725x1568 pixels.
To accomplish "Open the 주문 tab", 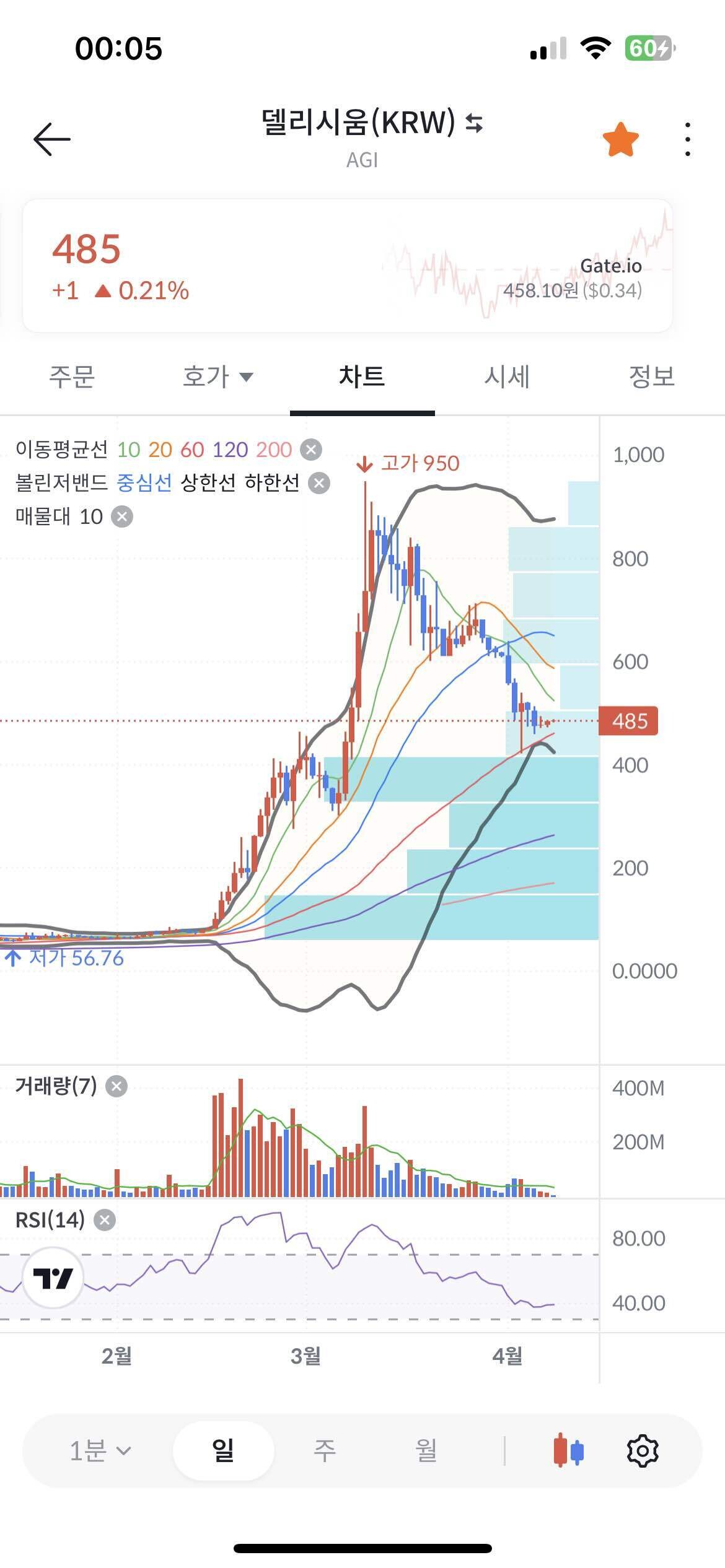I will point(72,377).
